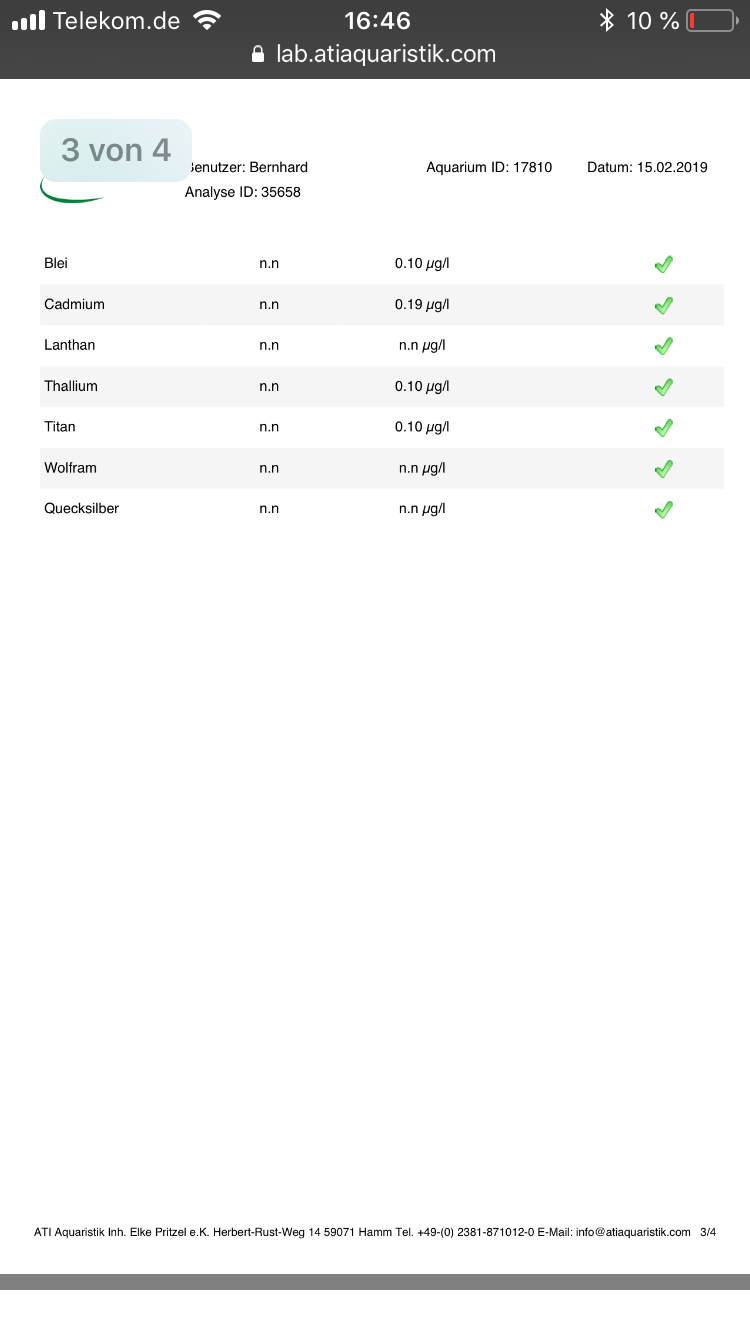The image size is (750, 1334).
Task: Tap the lab.atiaquaristik.com address bar
Action: tap(375, 54)
